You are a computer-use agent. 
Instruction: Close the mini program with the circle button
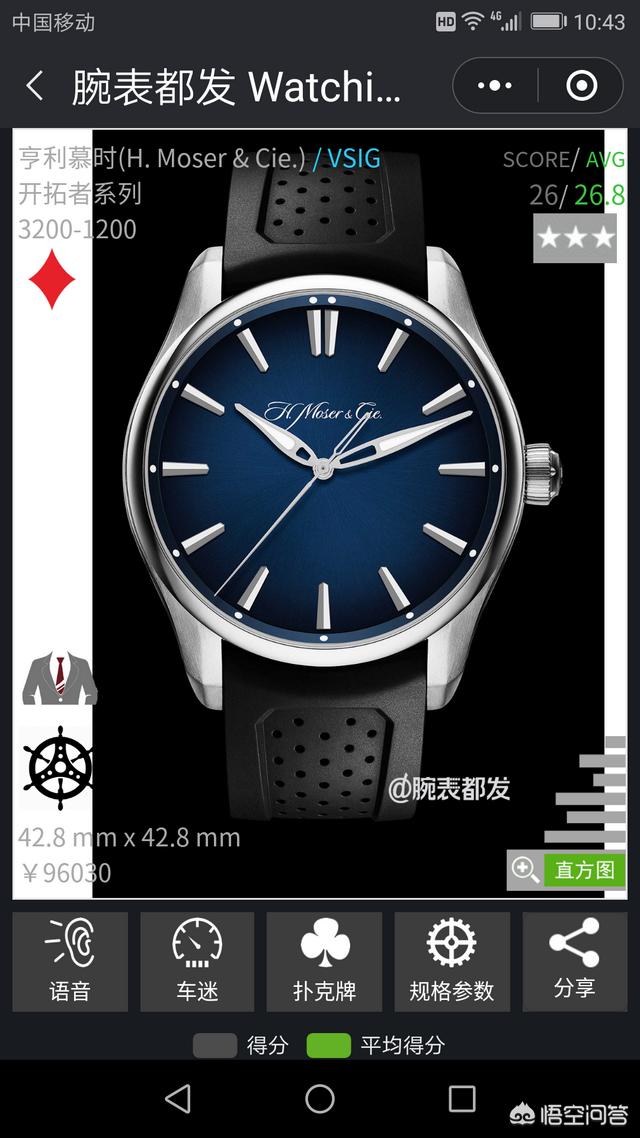coord(582,86)
